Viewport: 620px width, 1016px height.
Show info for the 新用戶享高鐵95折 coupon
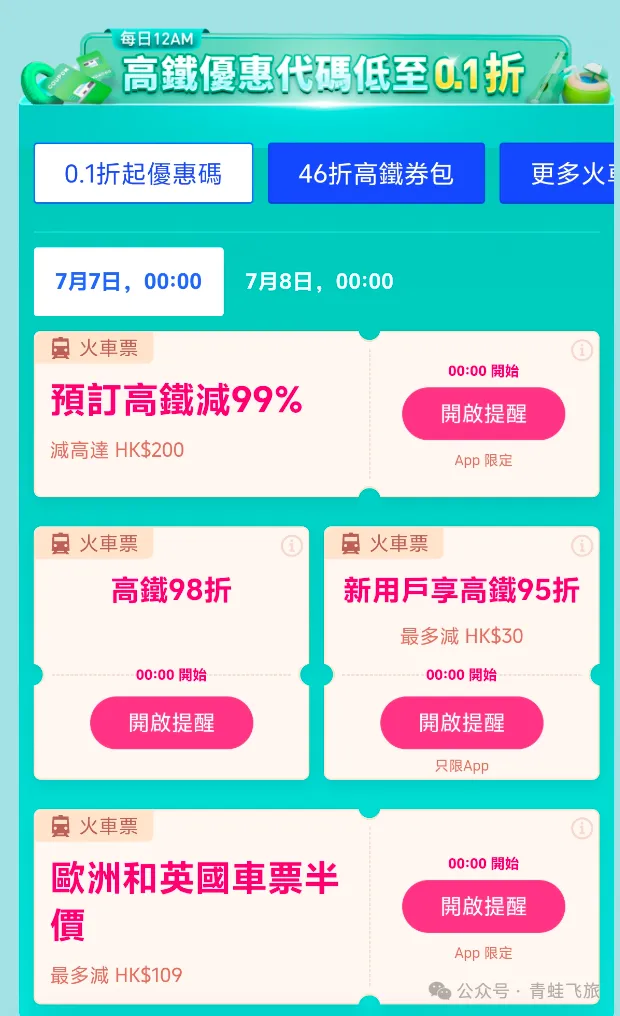pos(582,546)
